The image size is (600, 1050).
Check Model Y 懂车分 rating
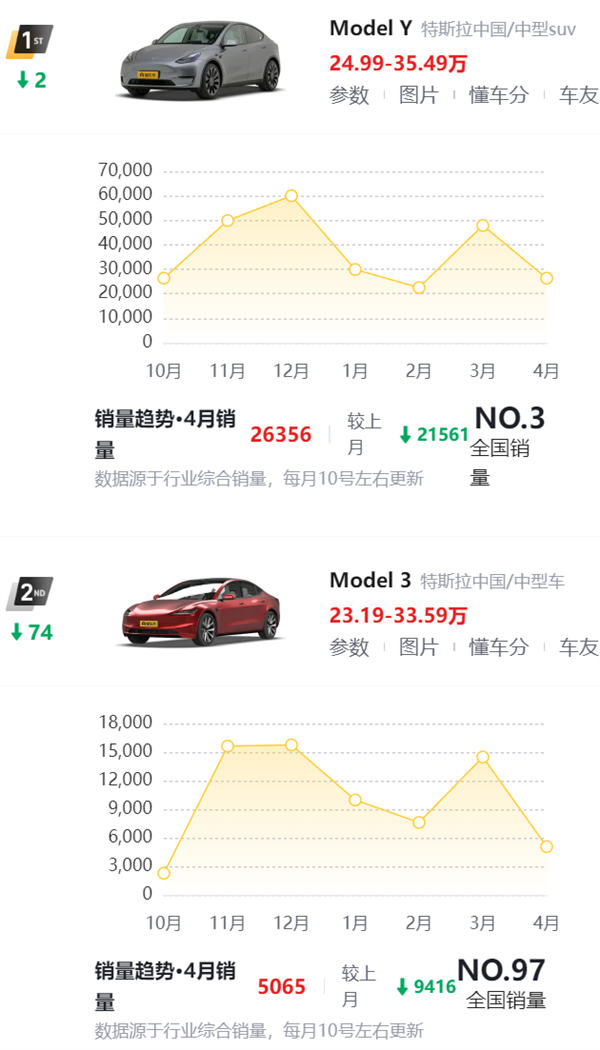pos(498,95)
